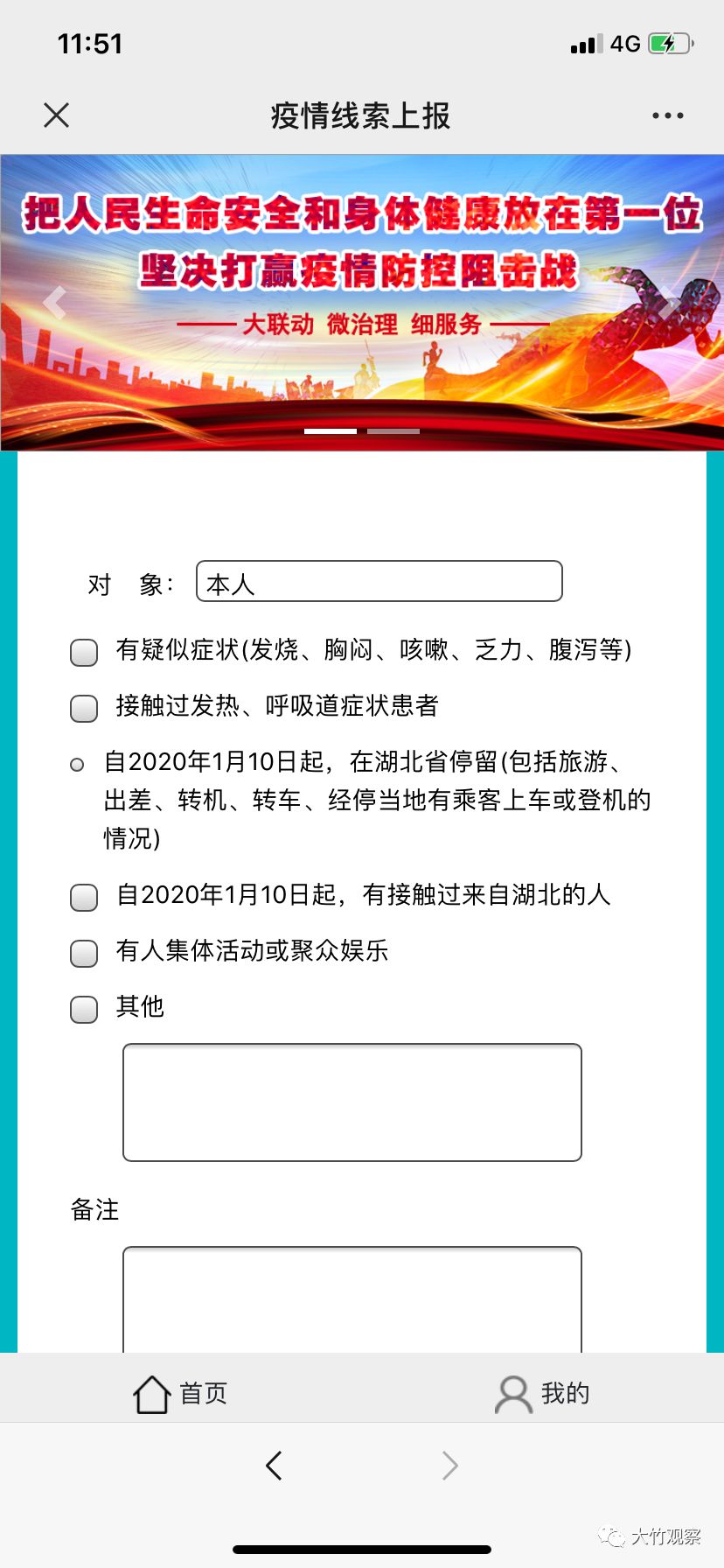Check the 其他 checkbox

84,1009
